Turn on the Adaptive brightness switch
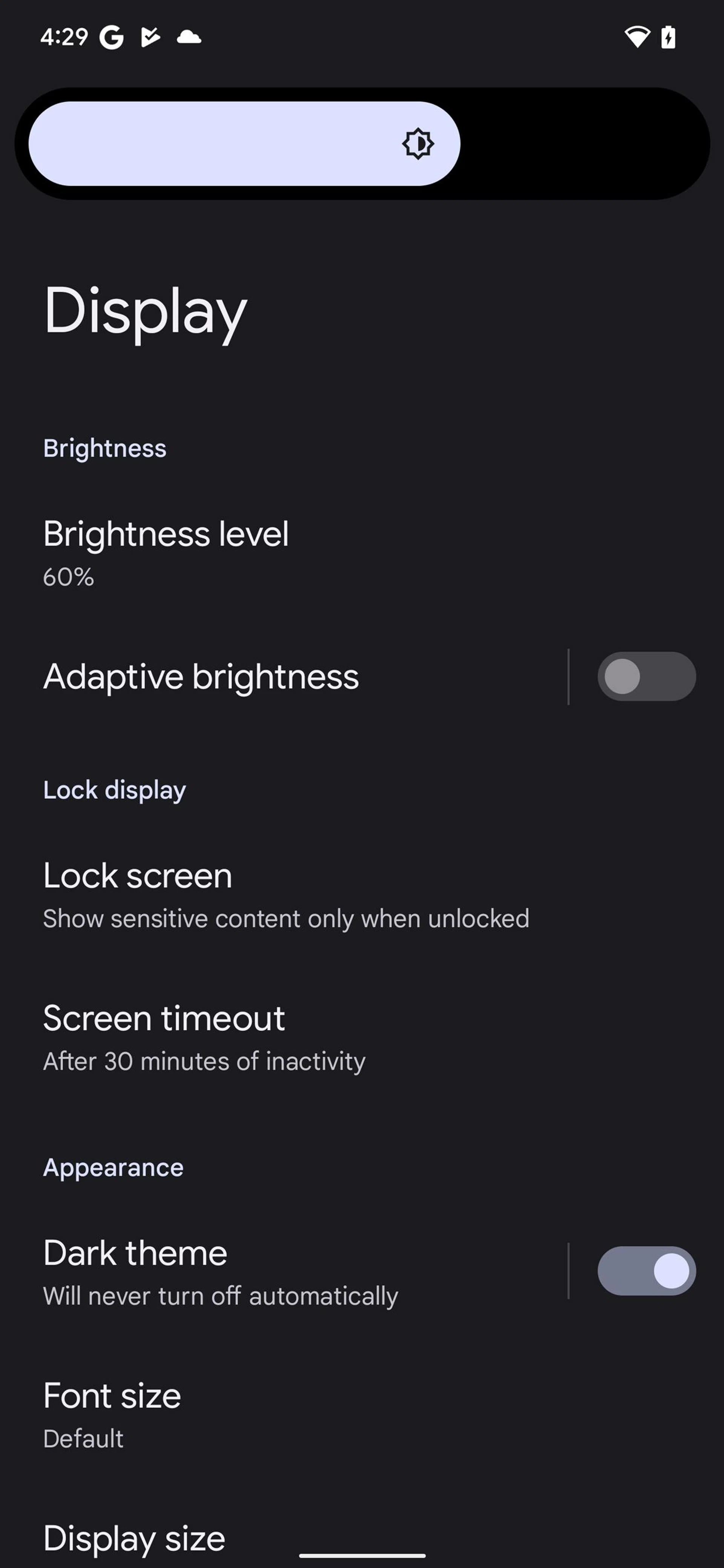The width and height of the screenshot is (724, 1568). pos(646,677)
